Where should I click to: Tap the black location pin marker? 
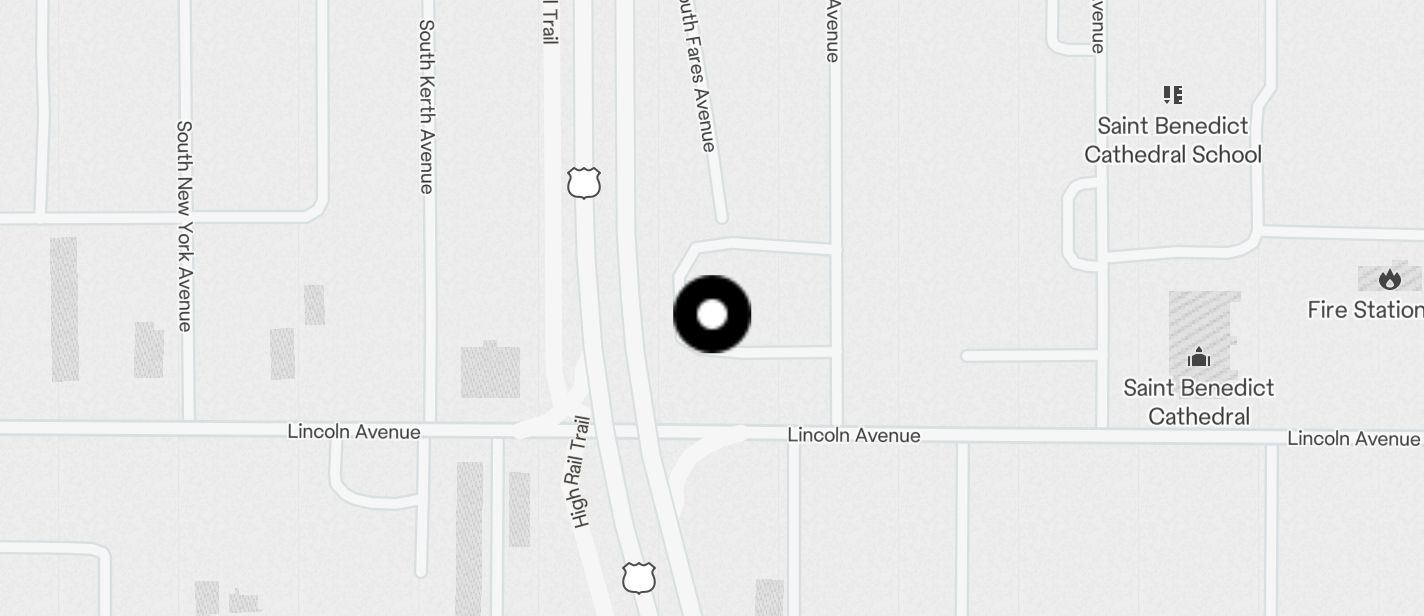[712, 315]
